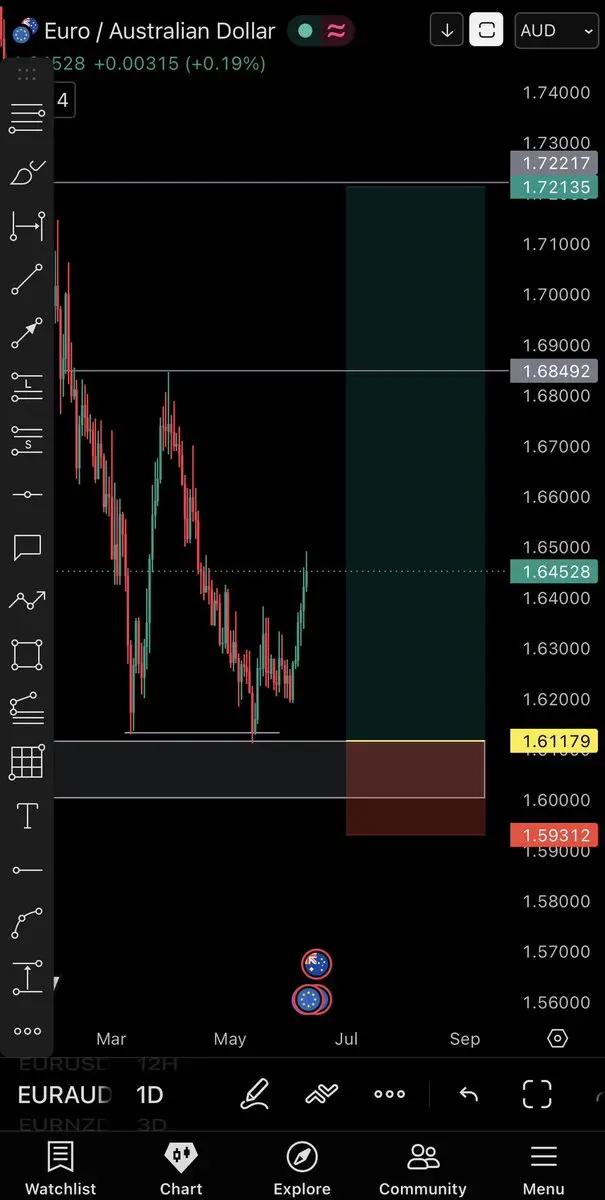
Task: Open the Menu tab
Action: click(x=543, y=1168)
